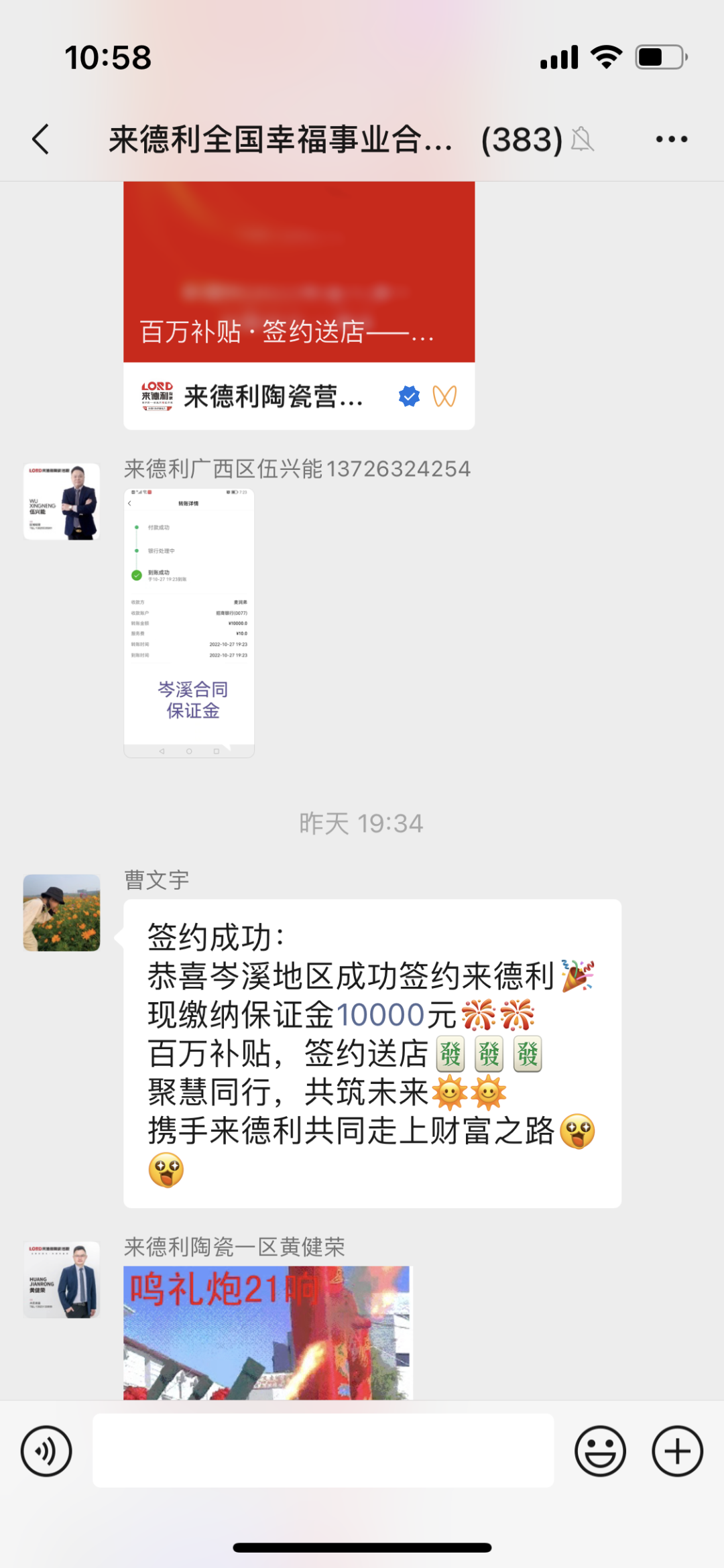
Task: Tap the blue verified badge on article card
Action: tap(409, 397)
